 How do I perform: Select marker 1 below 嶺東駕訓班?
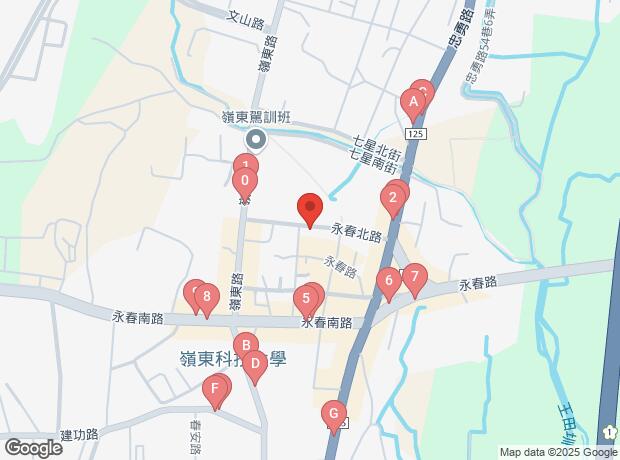click(245, 165)
